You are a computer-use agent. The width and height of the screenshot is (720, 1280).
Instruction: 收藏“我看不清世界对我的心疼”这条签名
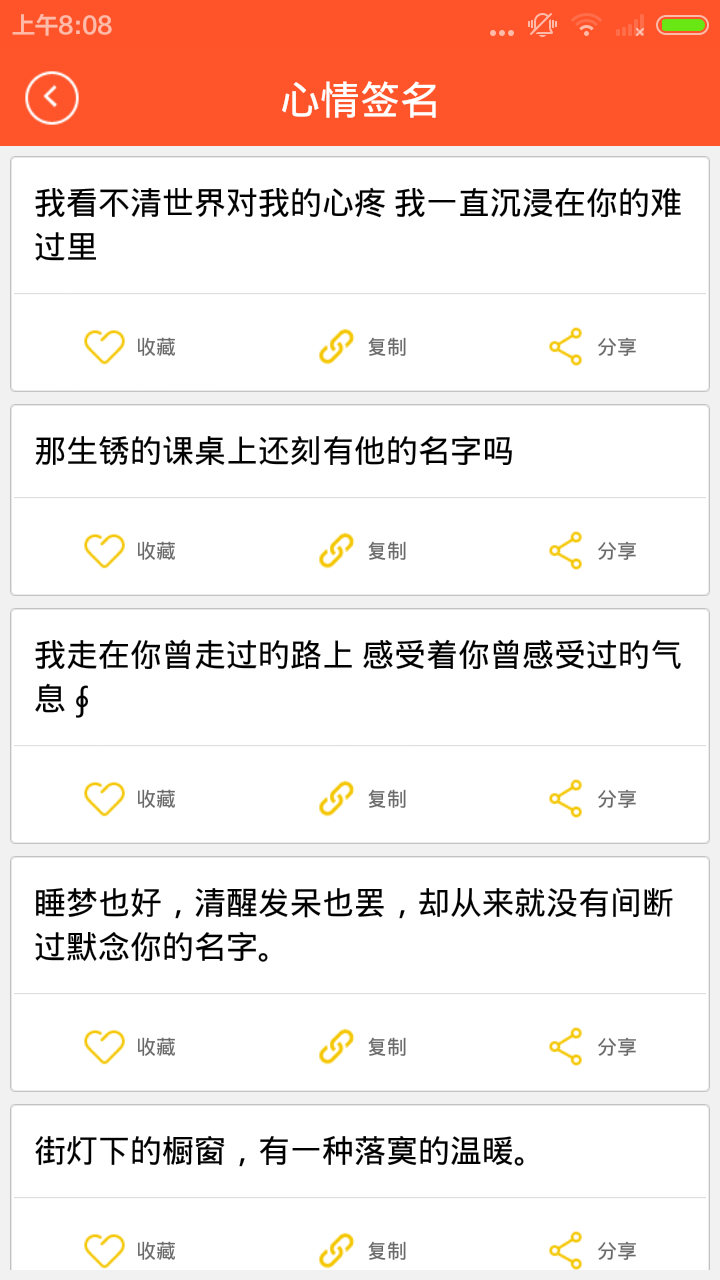coord(130,347)
